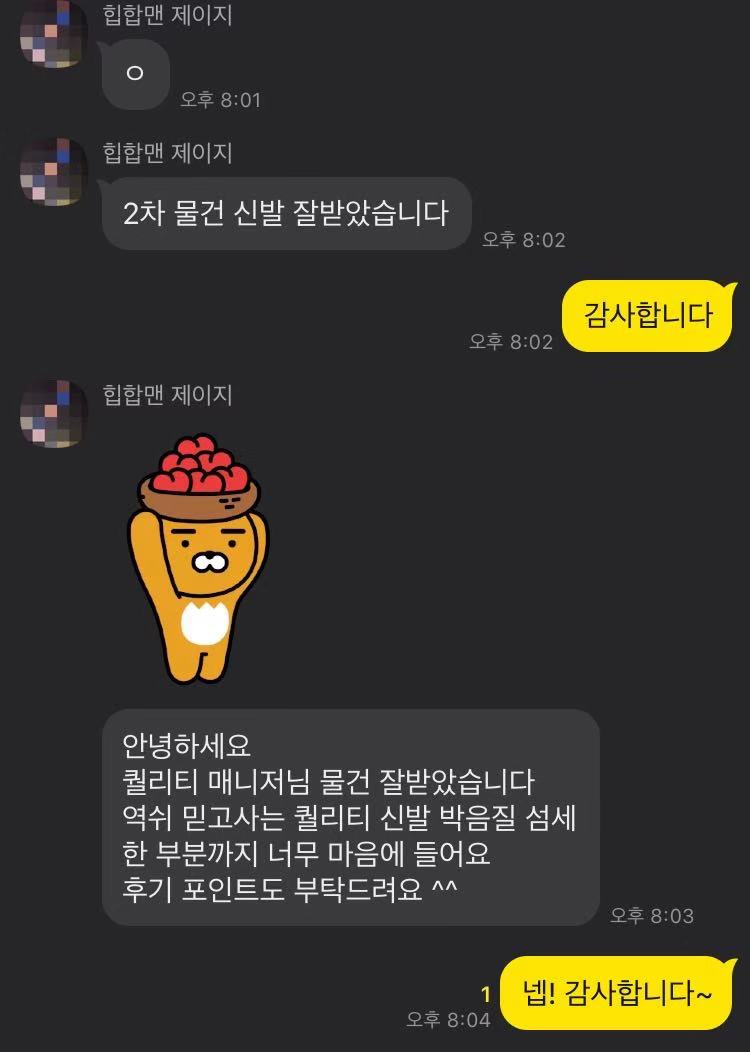Tap avatar next to '2차 물건 신발 잘받았습니다' message
This screenshot has height=1052, width=750.
coord(53,172)
